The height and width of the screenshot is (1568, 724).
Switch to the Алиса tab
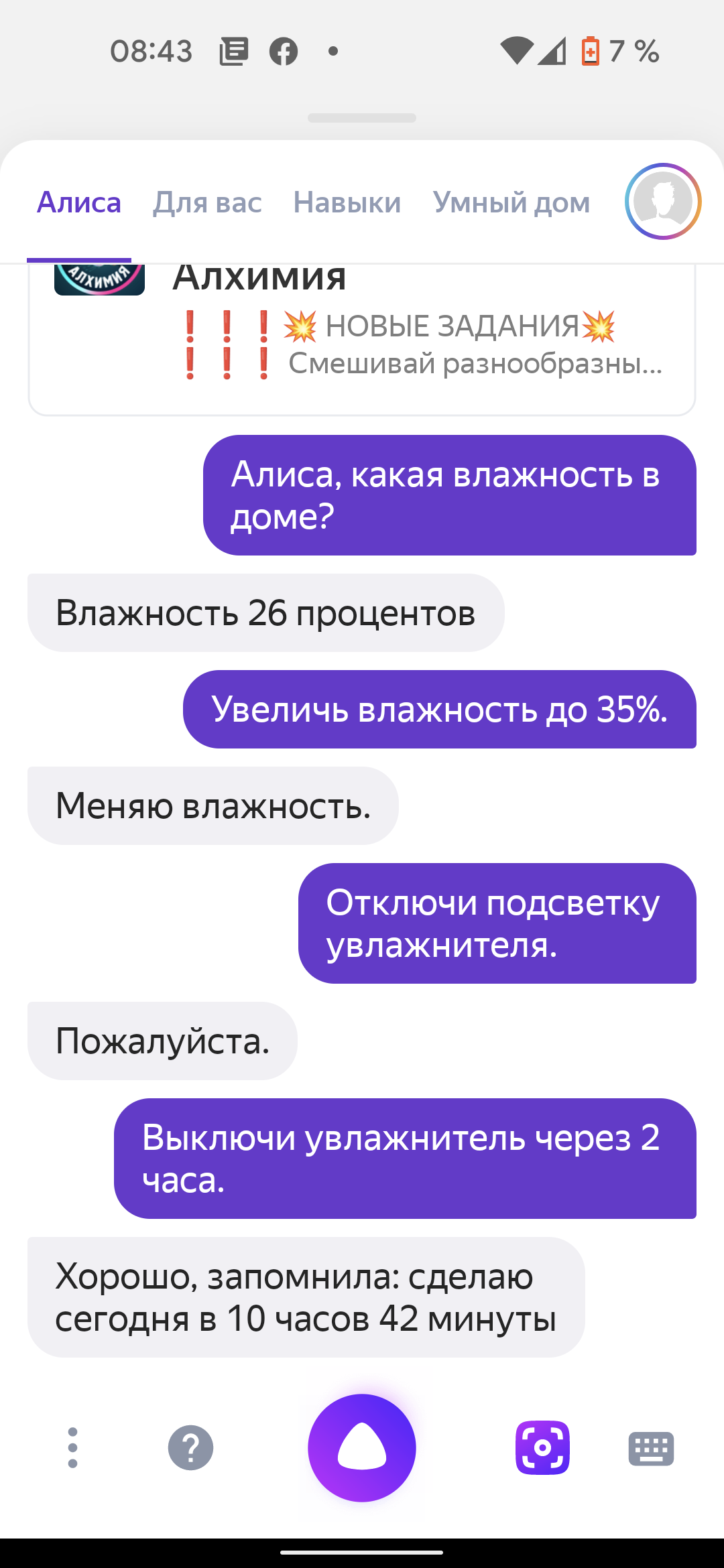(79, 202)
